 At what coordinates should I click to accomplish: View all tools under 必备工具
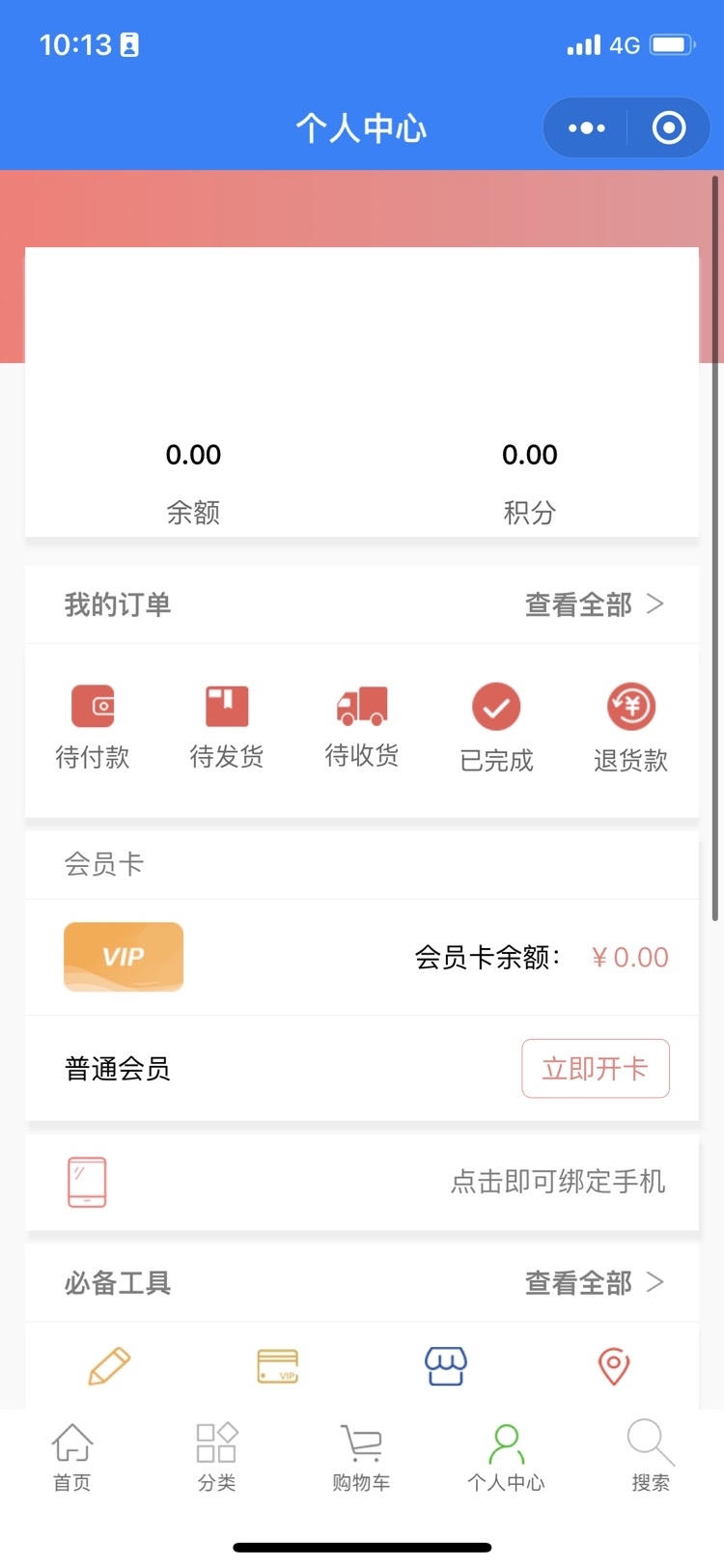(594, 1282)
